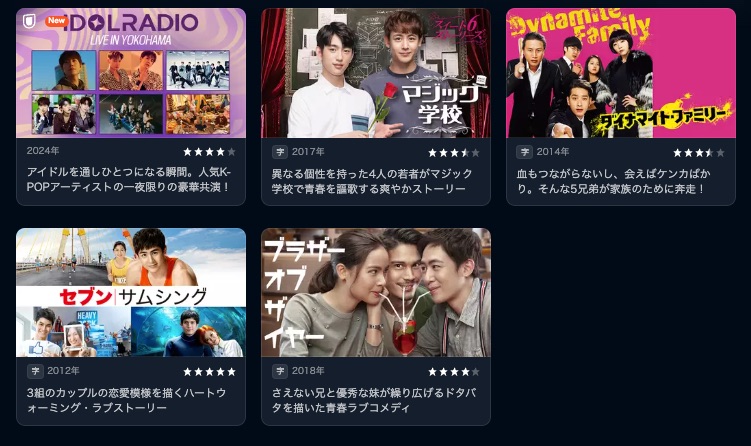Image resolution: width=751 pixels, height=446 pixels.
Task: Open the ダイナマイト・ファミリー 2014 card
Action: [621, 73]
